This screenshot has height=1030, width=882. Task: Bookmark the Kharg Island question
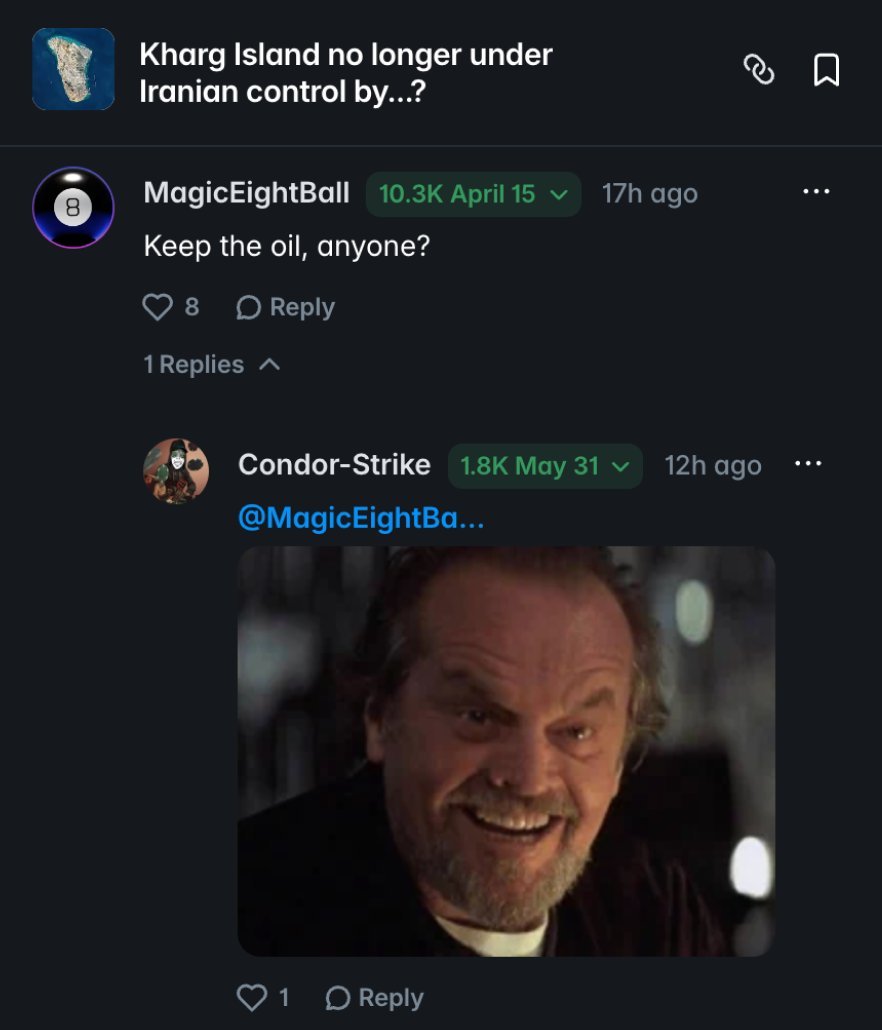[x=827, y=70]
